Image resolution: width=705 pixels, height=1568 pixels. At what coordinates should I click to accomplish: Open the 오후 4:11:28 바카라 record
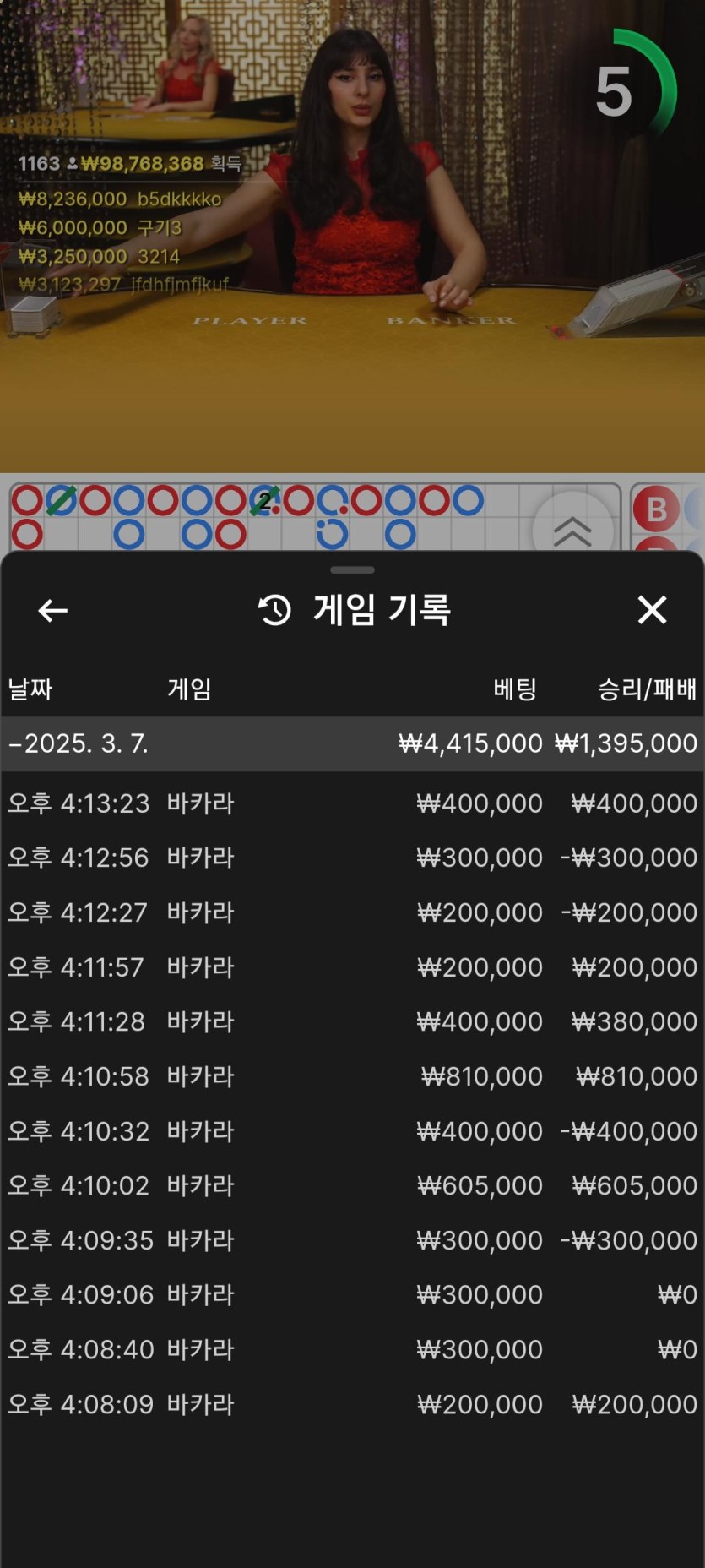coord(352,1021)
